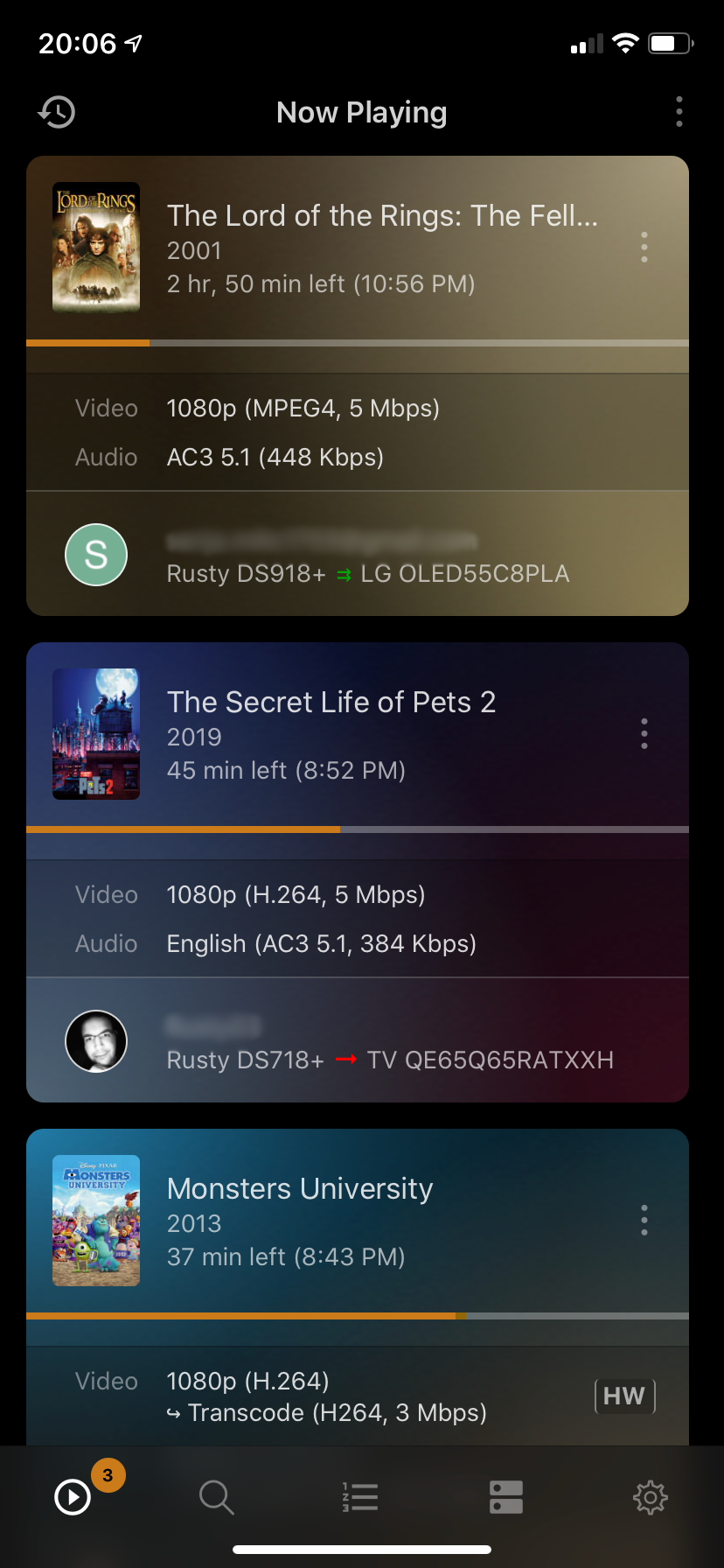The image size is (724, 1568).
Task: View user streaming from Rusty DS918+
Action: [x=96, y=555]
